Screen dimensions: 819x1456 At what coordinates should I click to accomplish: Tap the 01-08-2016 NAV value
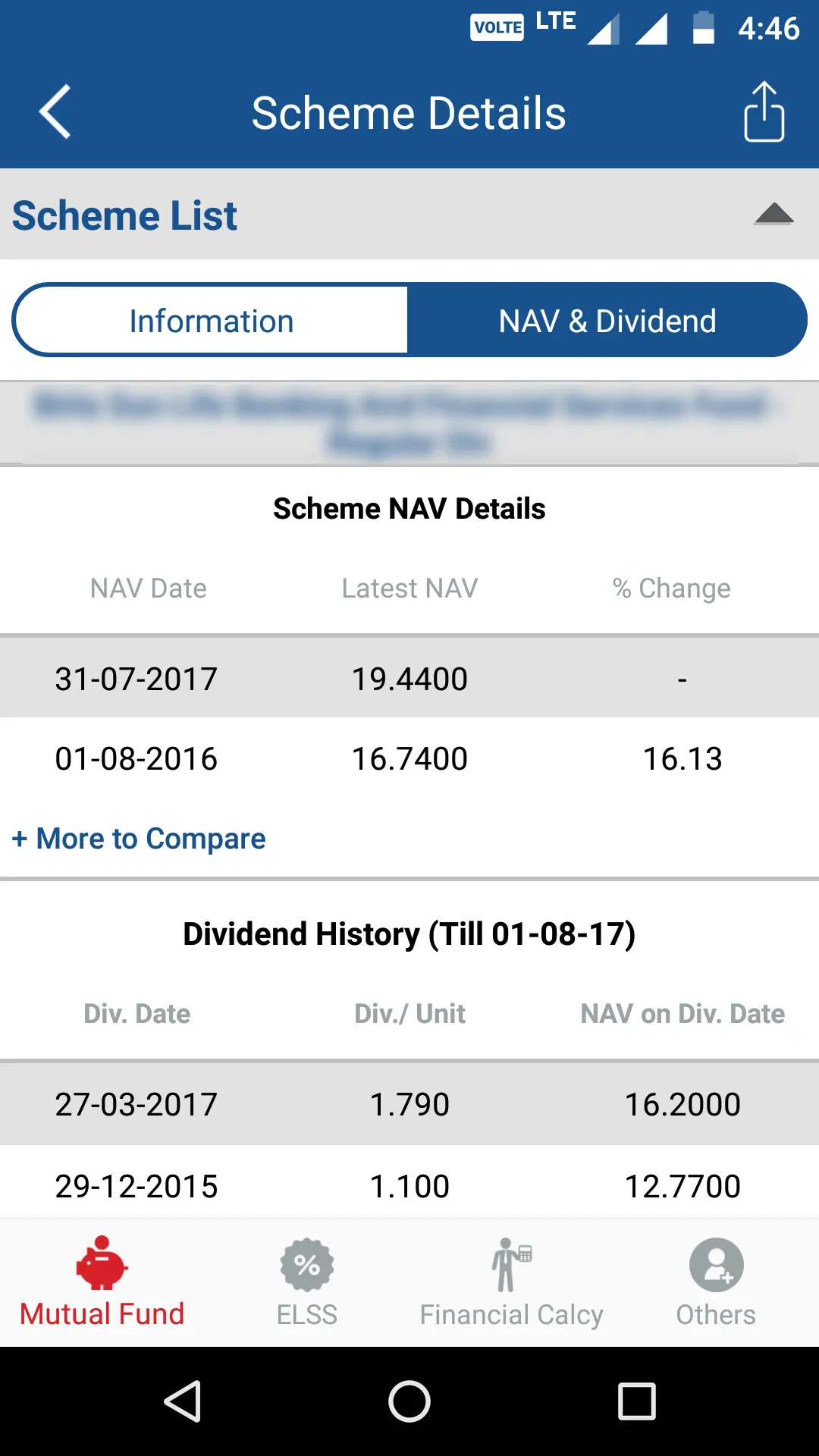(409, 758)
